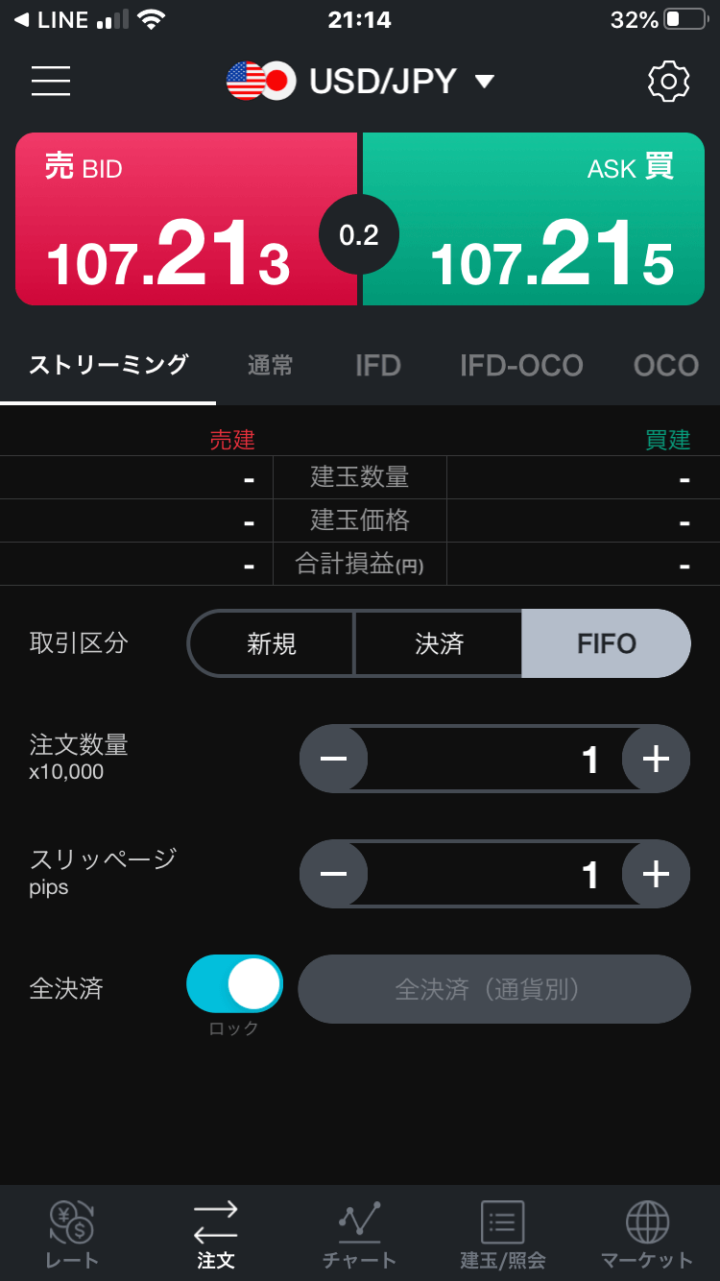Image resolution: width=720 pixels, height=1281 pixels.
Task: Tap the red BID sell button
Action: click(186, 219)
